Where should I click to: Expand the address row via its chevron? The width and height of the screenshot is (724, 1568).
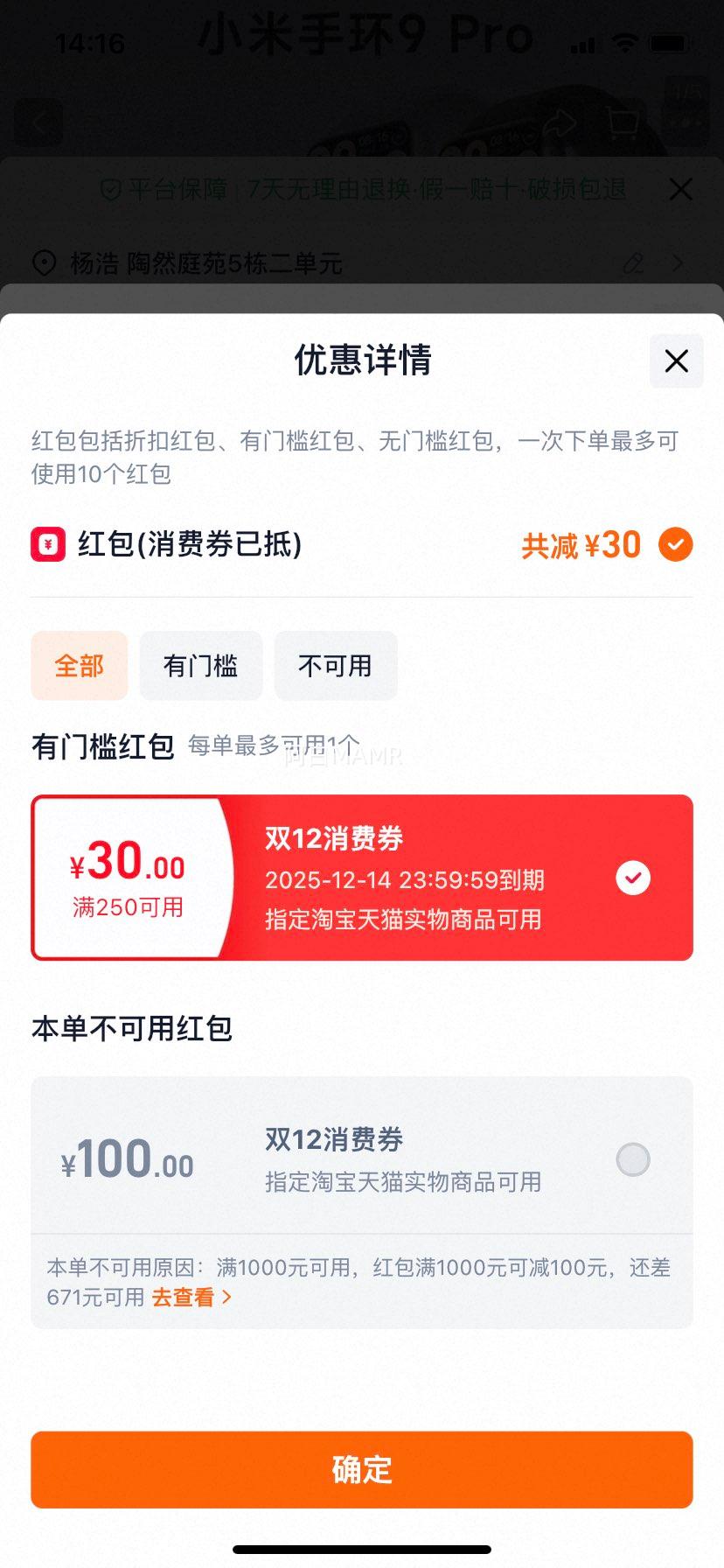[x=679, y=263]
